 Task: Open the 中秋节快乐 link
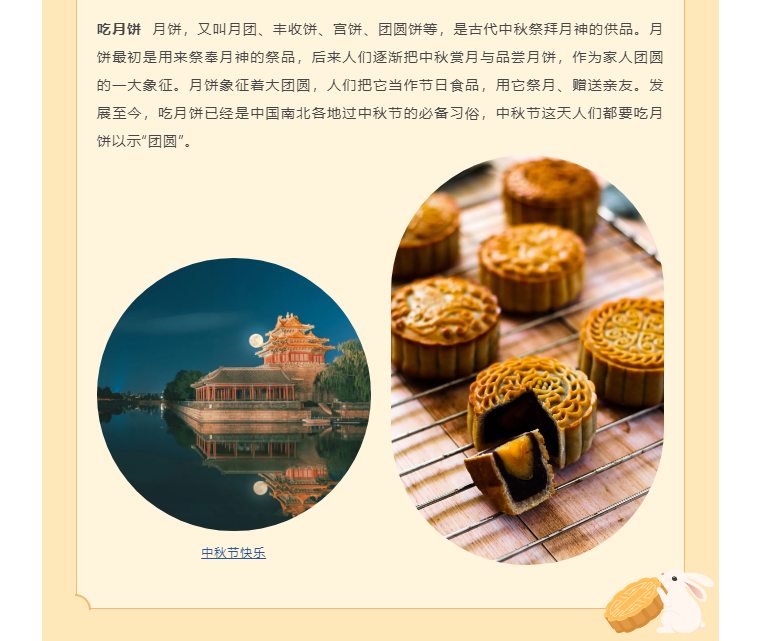(x=233, y=553)
